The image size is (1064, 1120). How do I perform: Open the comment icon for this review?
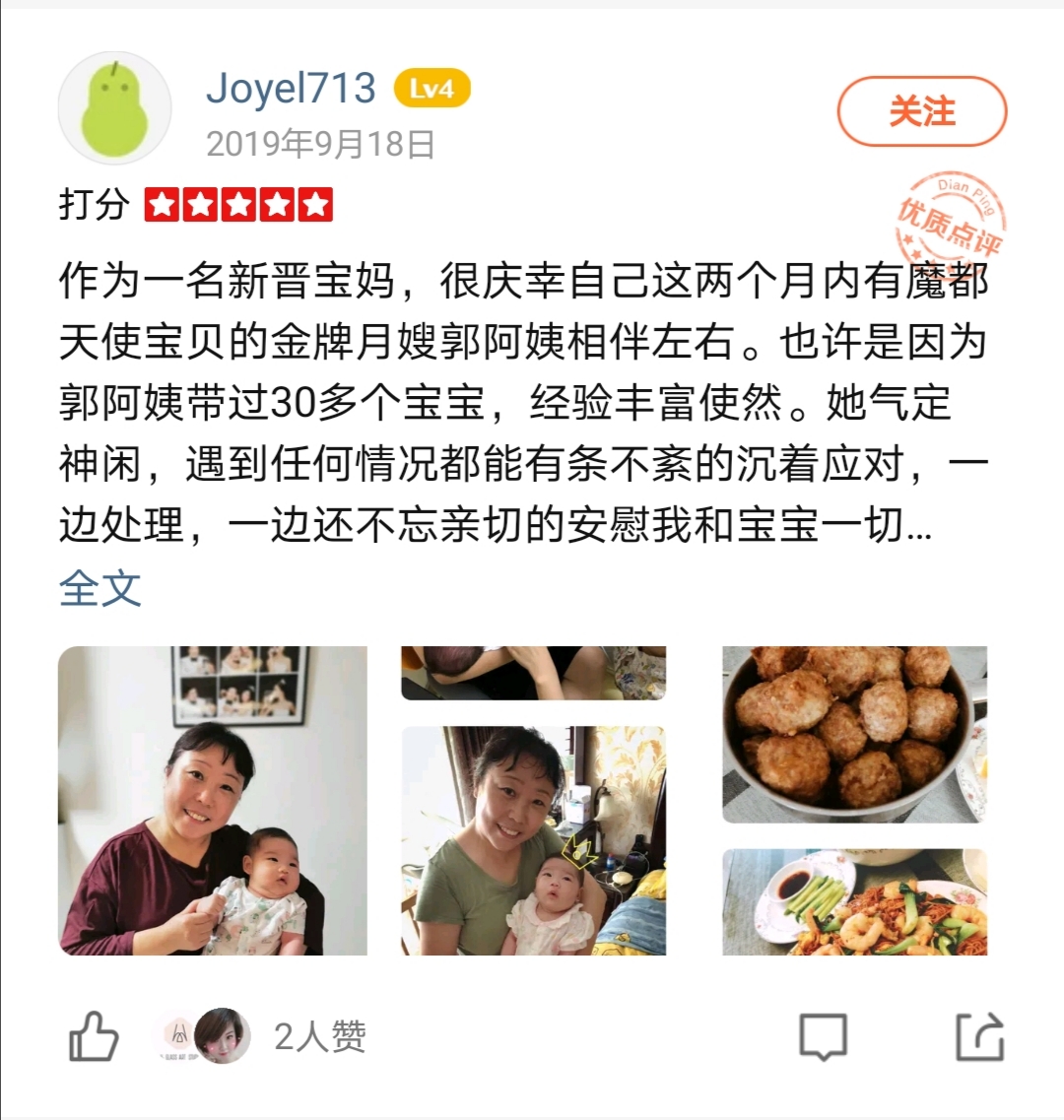(x=823, y=1036)
